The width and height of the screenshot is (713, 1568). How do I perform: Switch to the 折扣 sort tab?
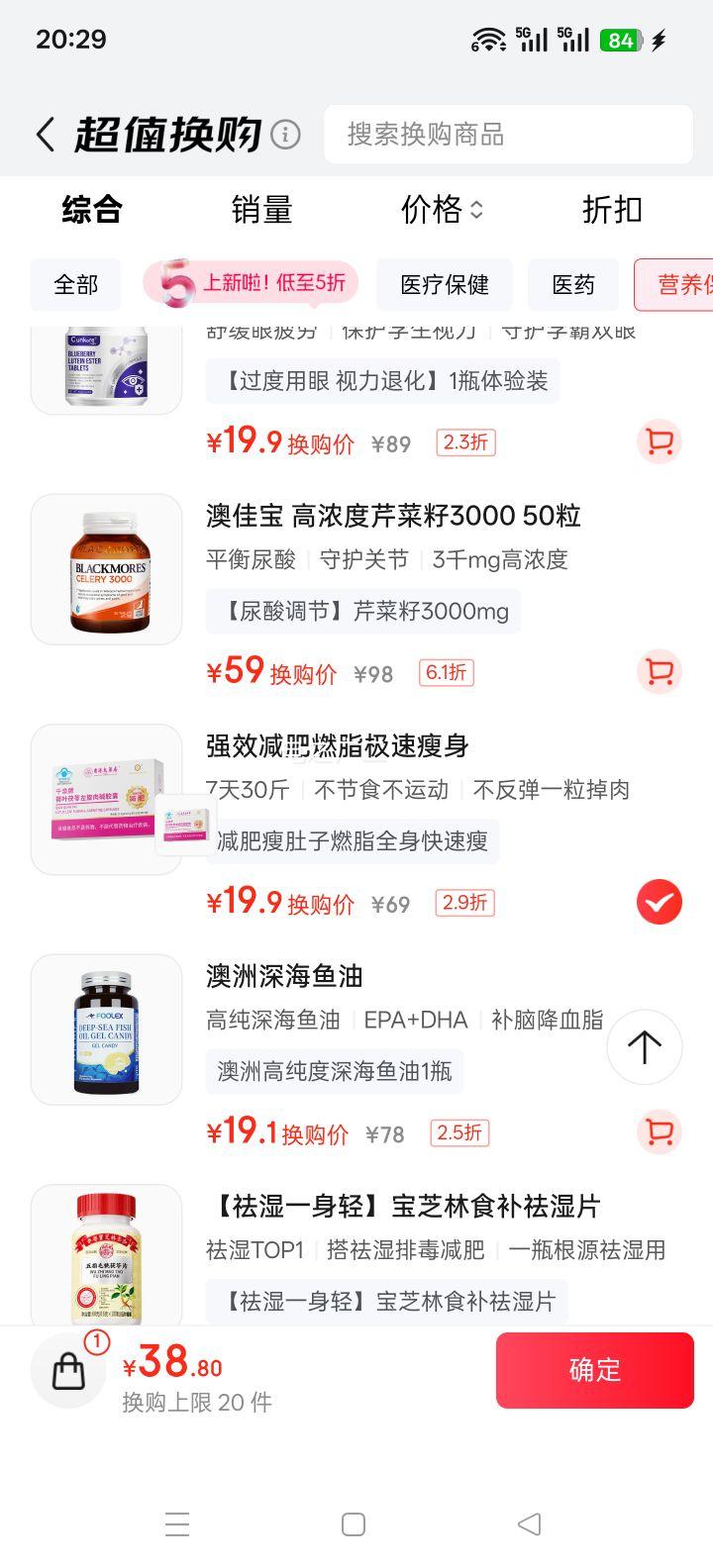(612, 210)
